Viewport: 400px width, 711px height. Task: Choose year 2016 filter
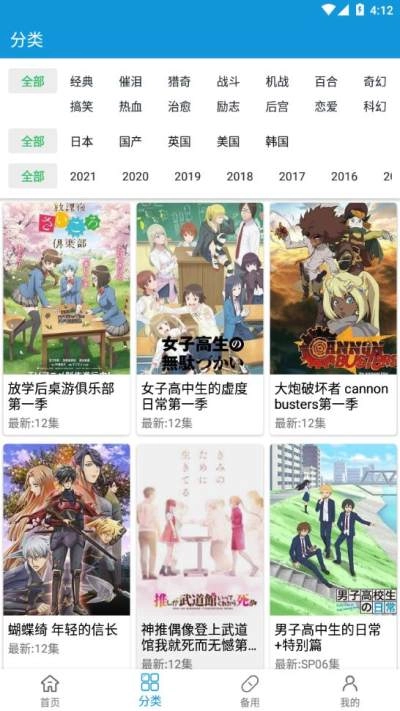coord(344,176)
